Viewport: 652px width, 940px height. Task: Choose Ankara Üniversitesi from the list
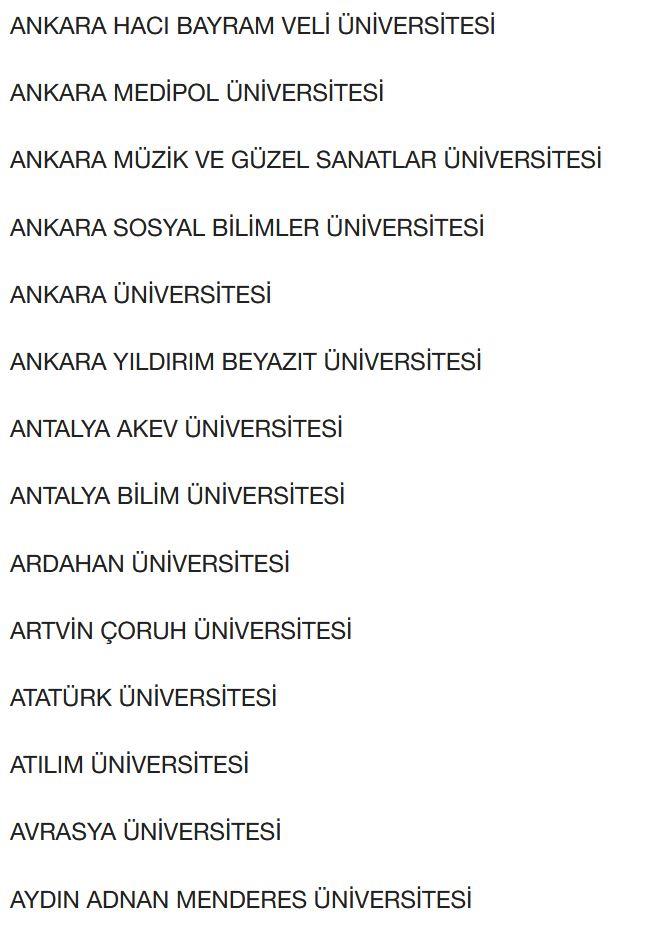click(140, 295)
